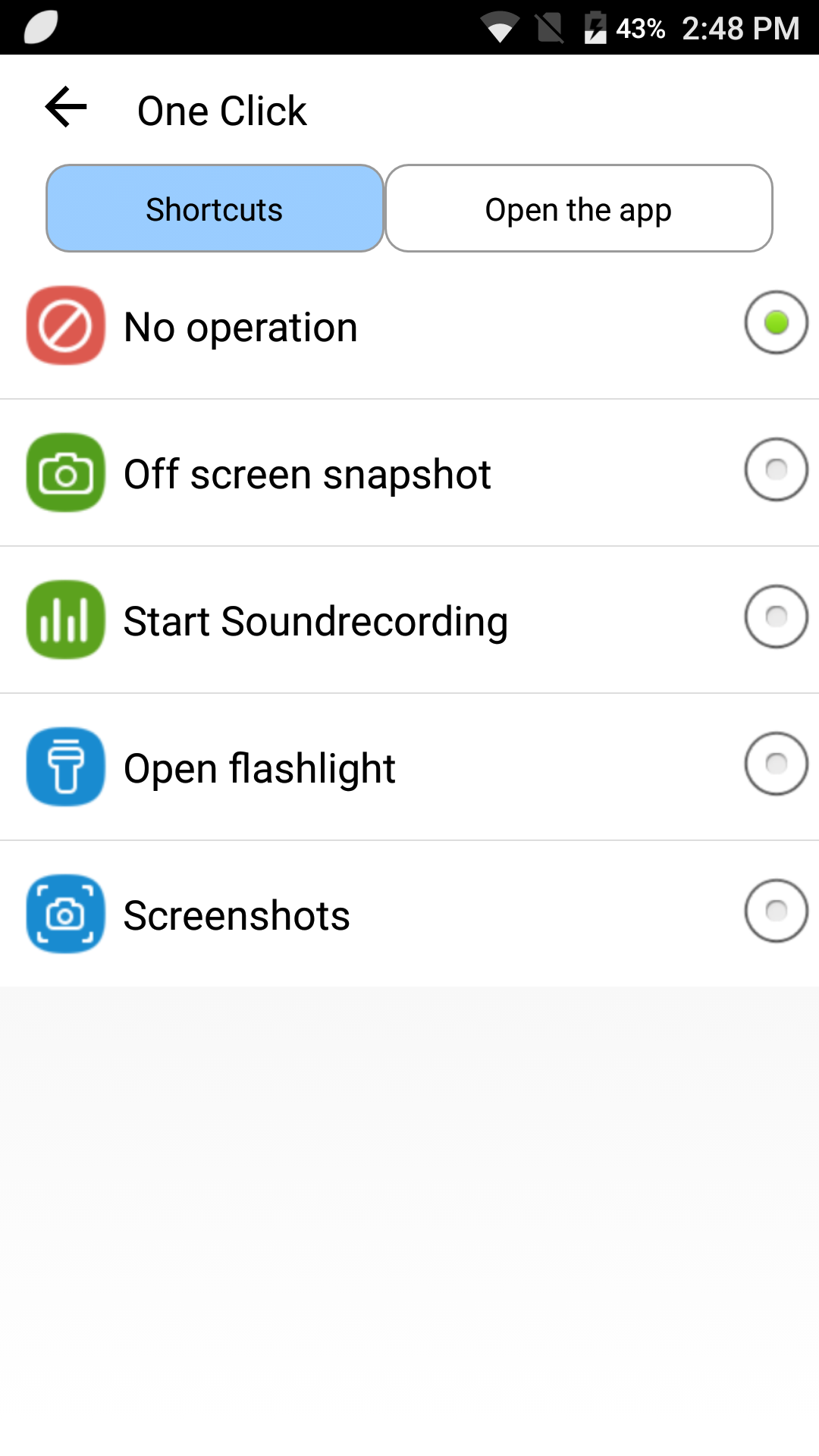Set Screenshots as the one-click action

[775, 912]
